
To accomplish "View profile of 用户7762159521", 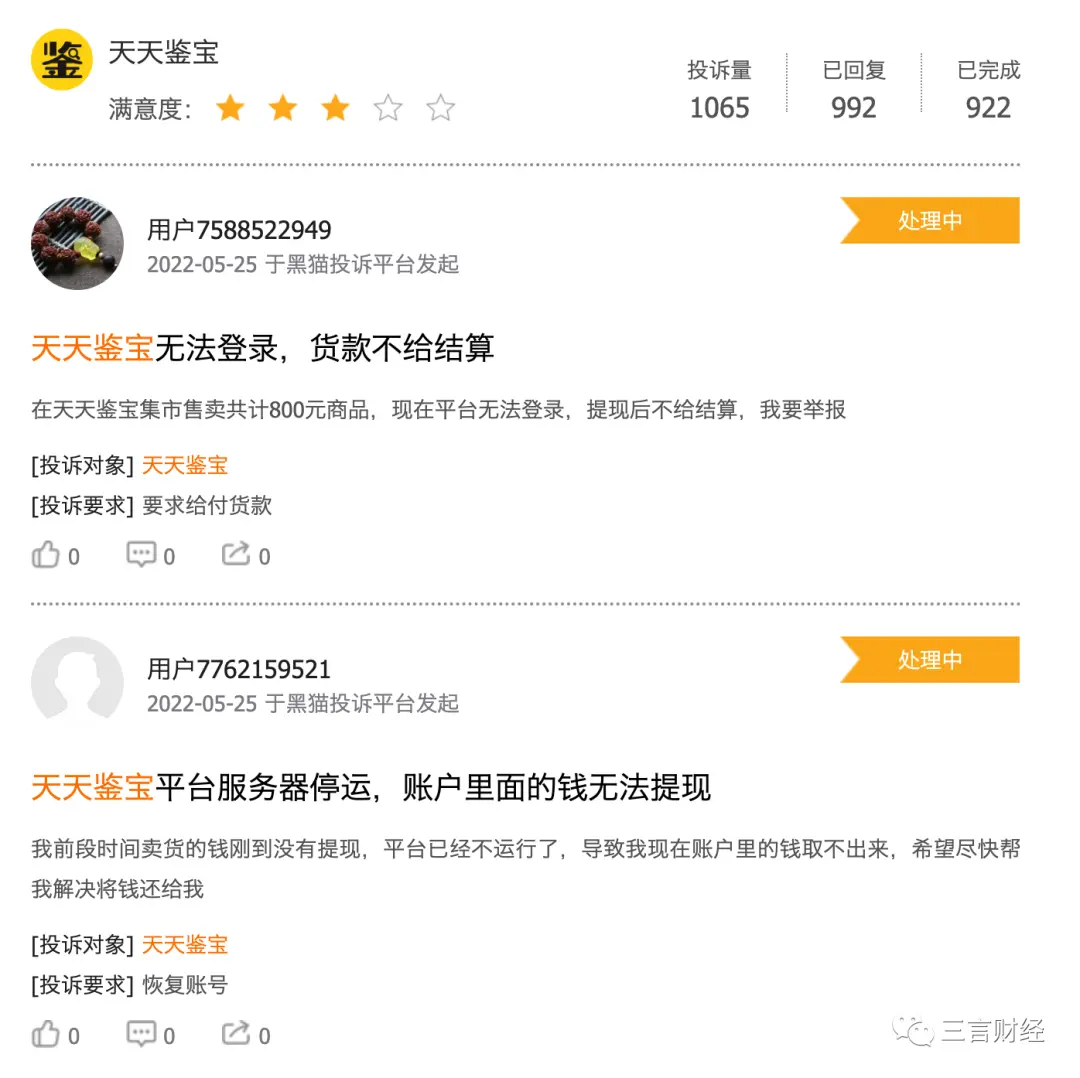I will [238, 669].
